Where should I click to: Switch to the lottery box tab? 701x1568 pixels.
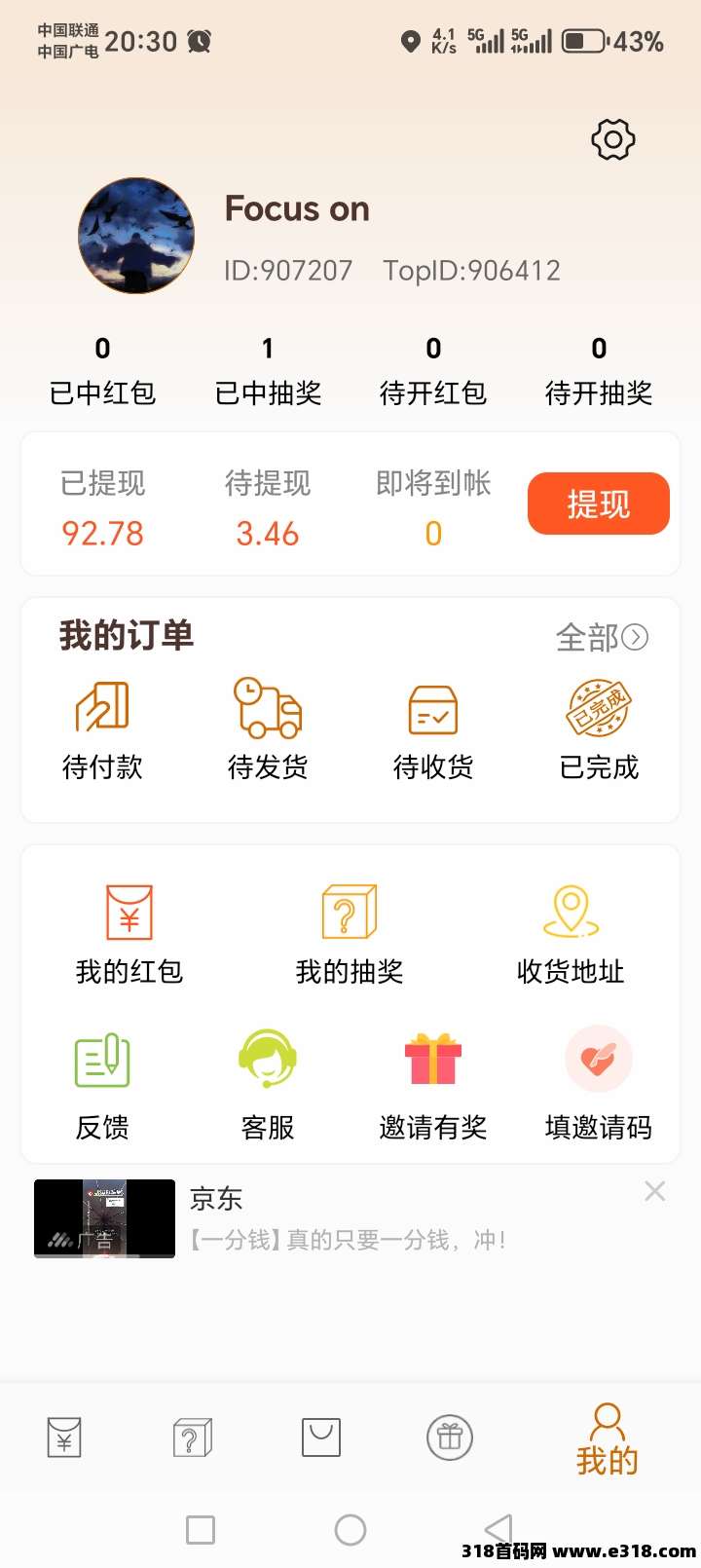[192, 1437]
